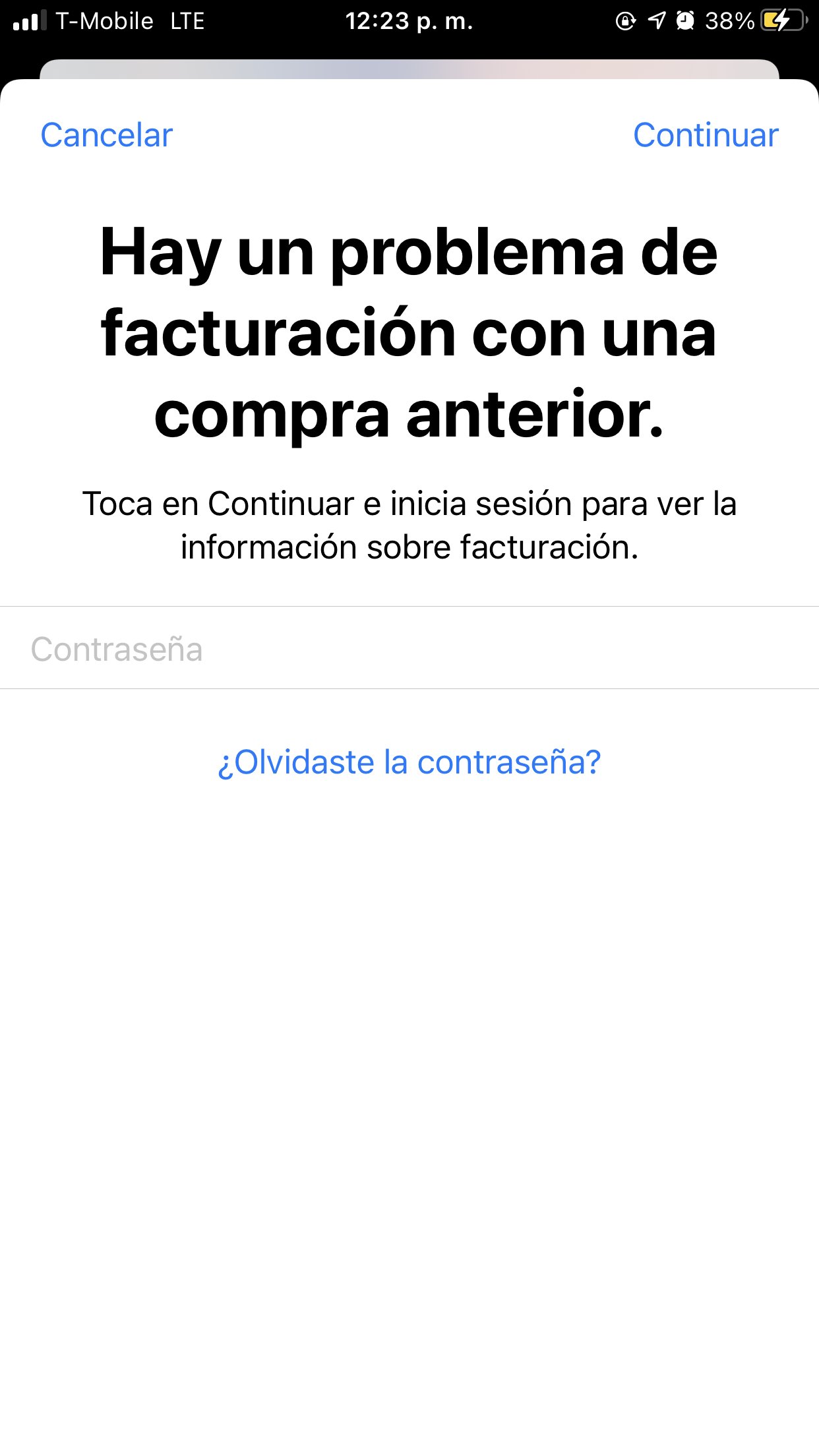Tap Cancelar to dismiss the billing prompt
Viewport: 819px width, 1456px height.
coord(107,135)
